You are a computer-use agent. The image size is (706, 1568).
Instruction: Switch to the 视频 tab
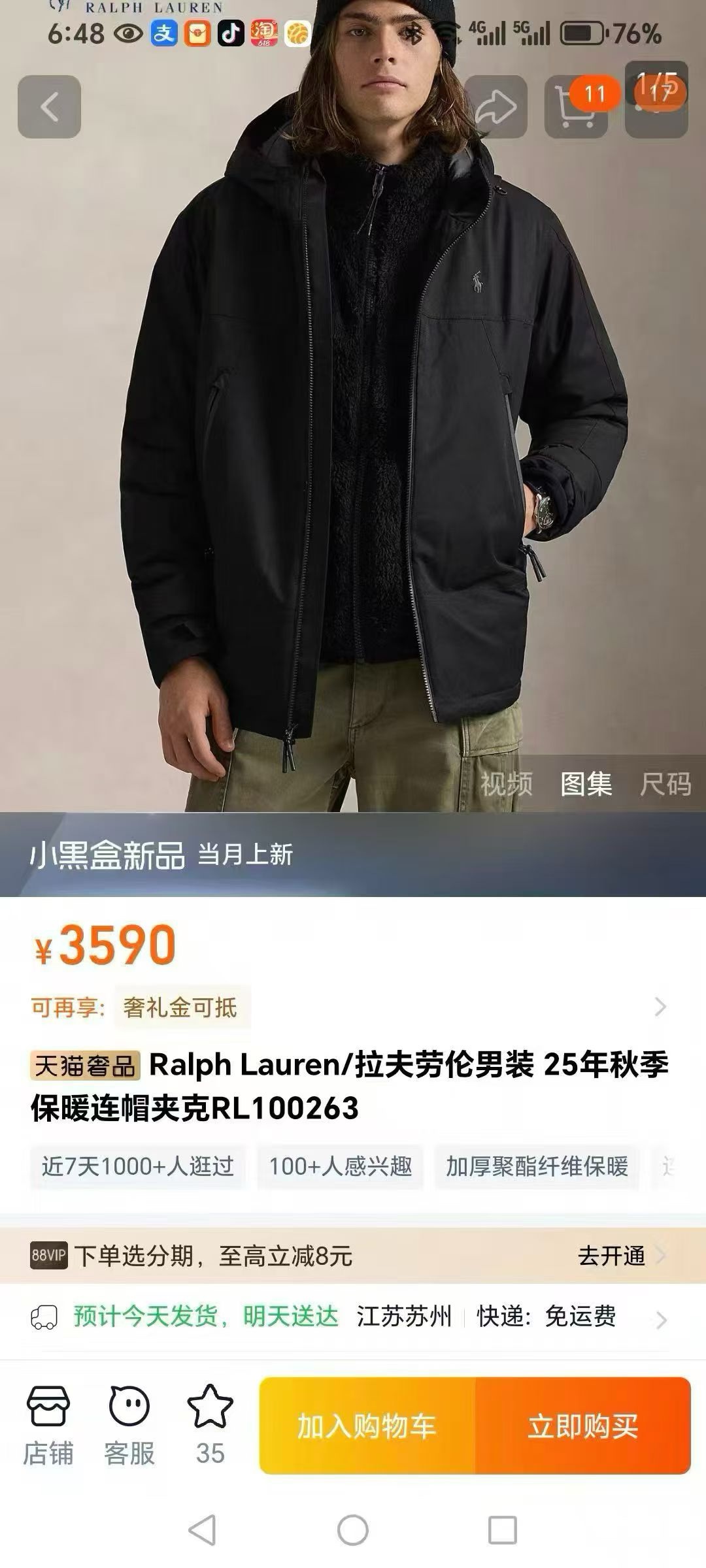507,783
